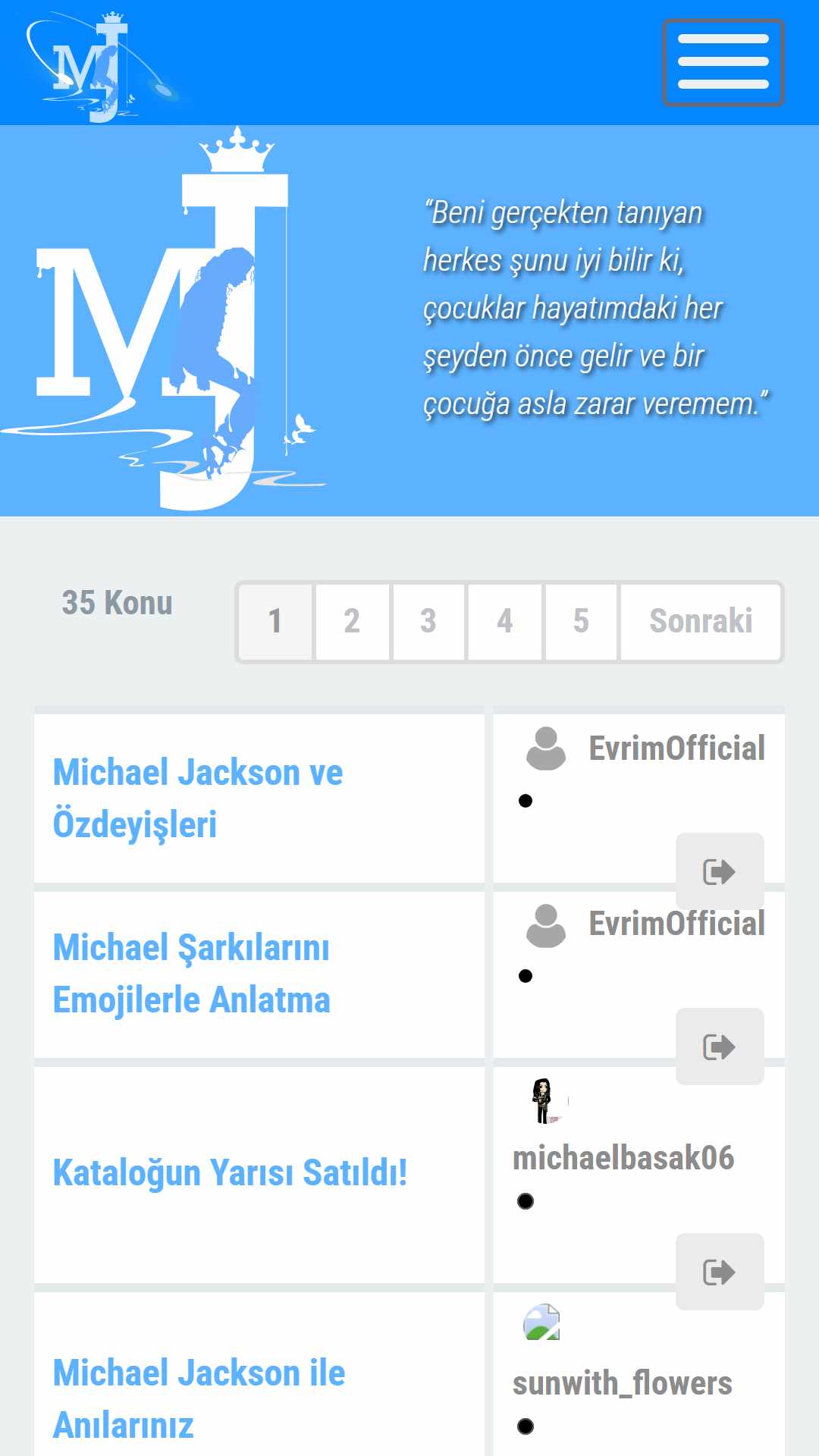Jump to last post in Michael Şarkılarını Emojilerle Anlatma

pos(719,1046)
